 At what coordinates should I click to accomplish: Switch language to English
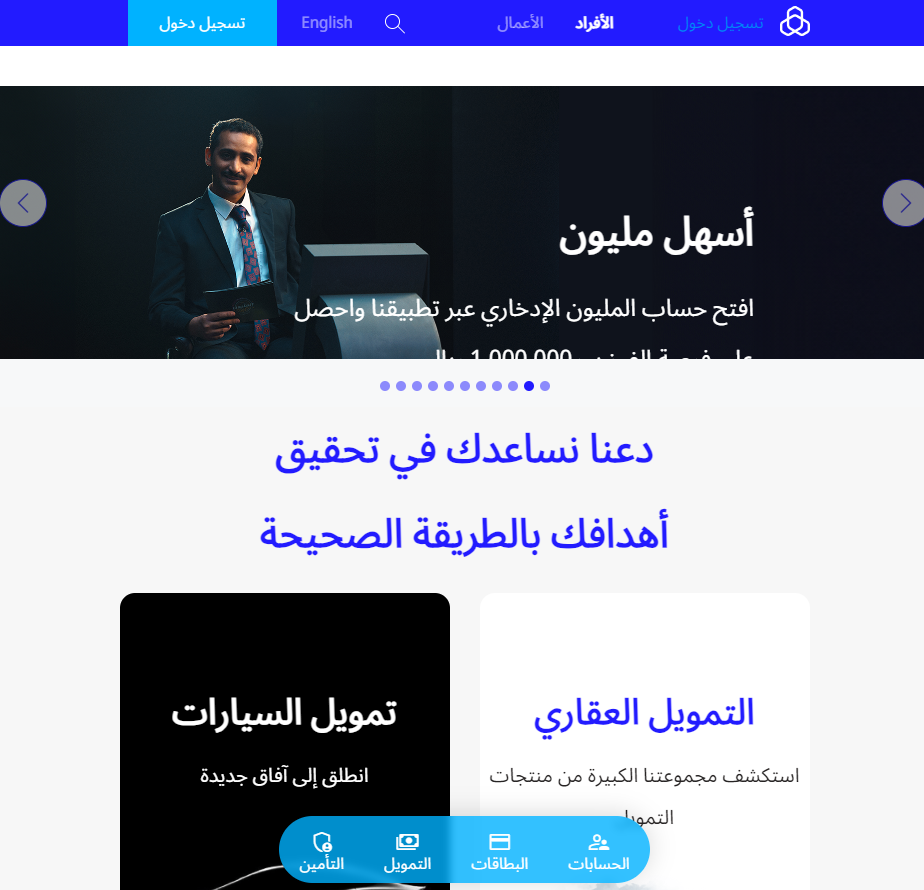(327, 23)
